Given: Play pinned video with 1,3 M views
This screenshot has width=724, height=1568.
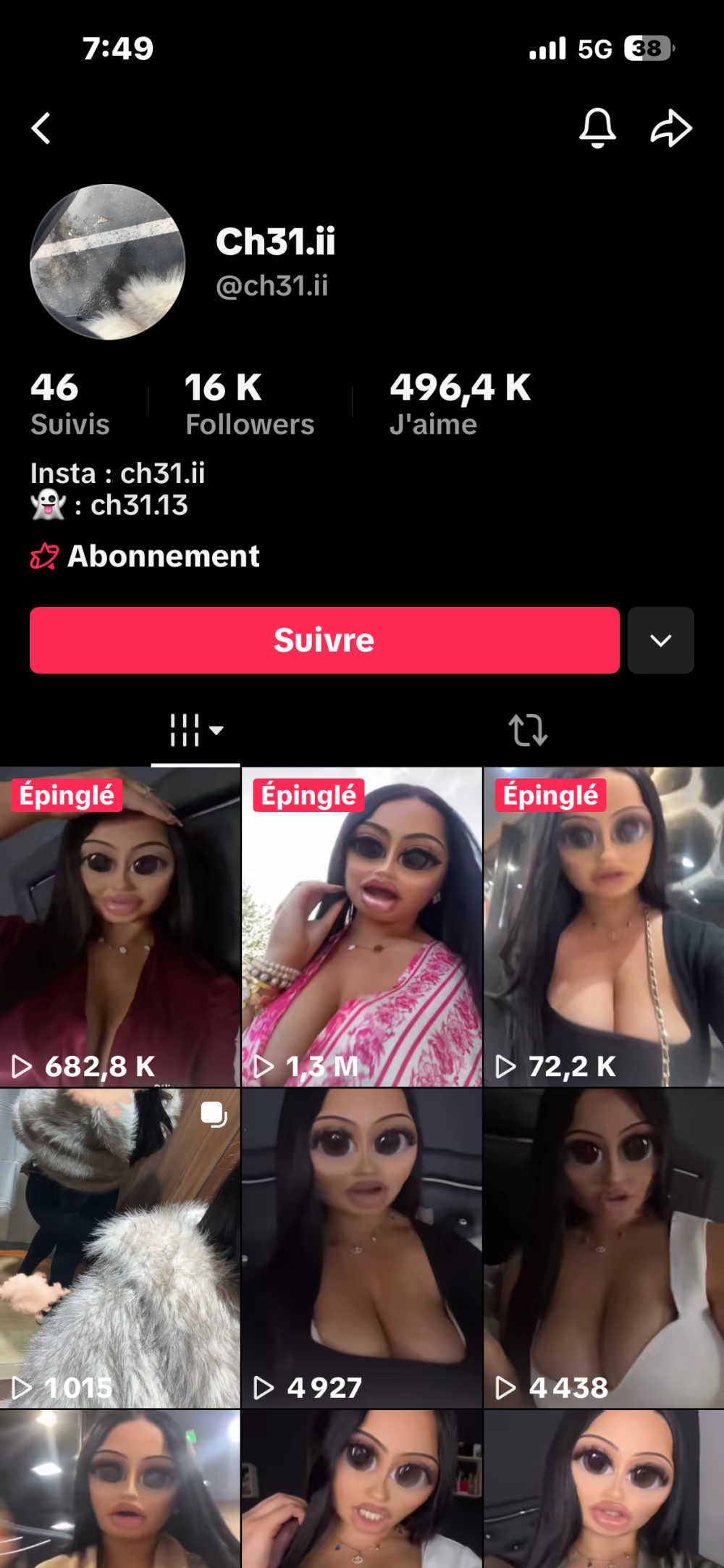Looking at the screenshot, I should point(362,927).
